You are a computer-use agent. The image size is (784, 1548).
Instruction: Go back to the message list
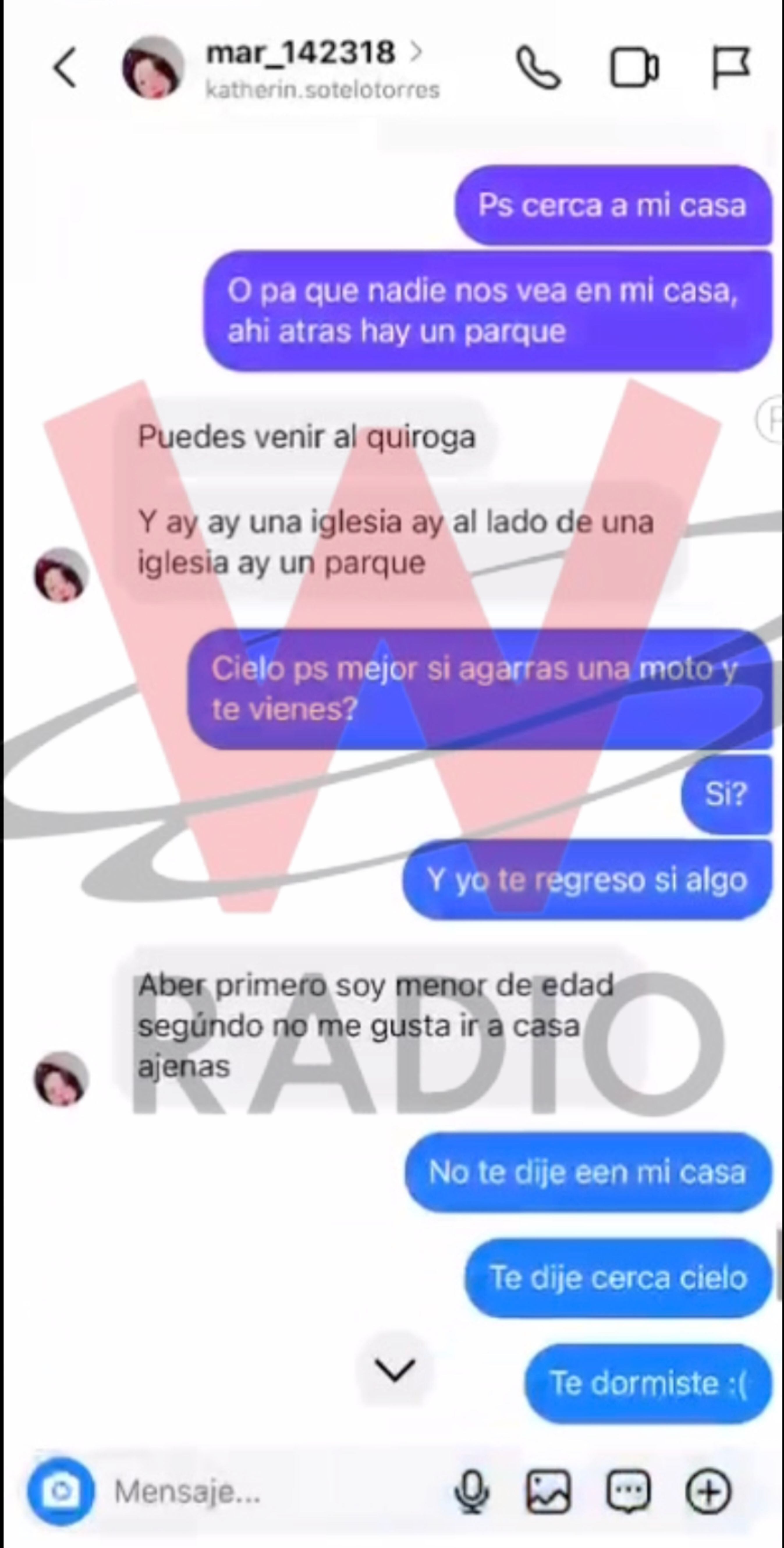[65, 67]
